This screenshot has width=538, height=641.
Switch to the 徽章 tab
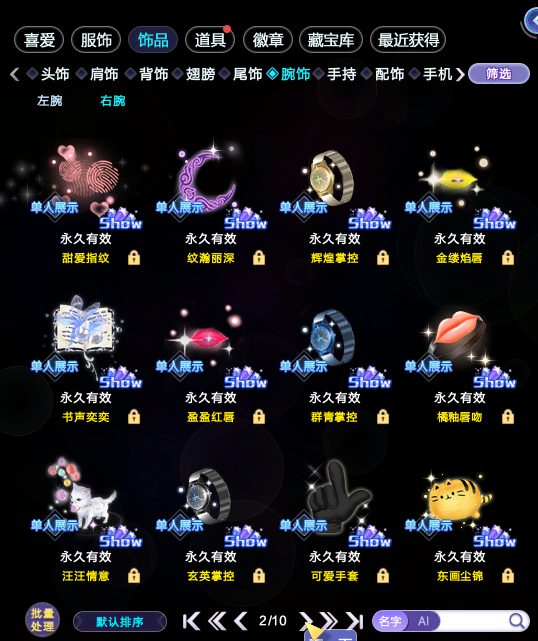click(268, 40)
